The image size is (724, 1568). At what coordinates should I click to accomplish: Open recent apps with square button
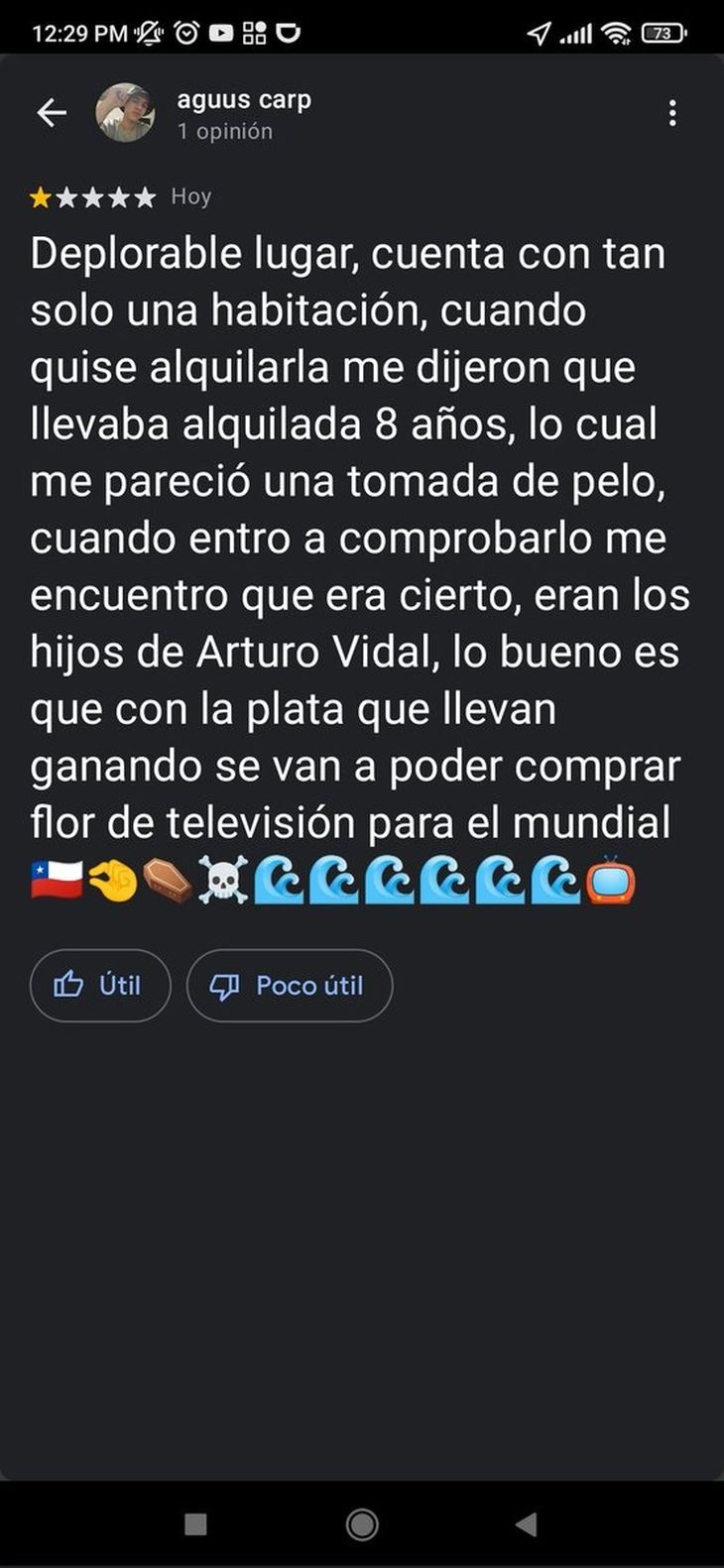(196, 1523)
